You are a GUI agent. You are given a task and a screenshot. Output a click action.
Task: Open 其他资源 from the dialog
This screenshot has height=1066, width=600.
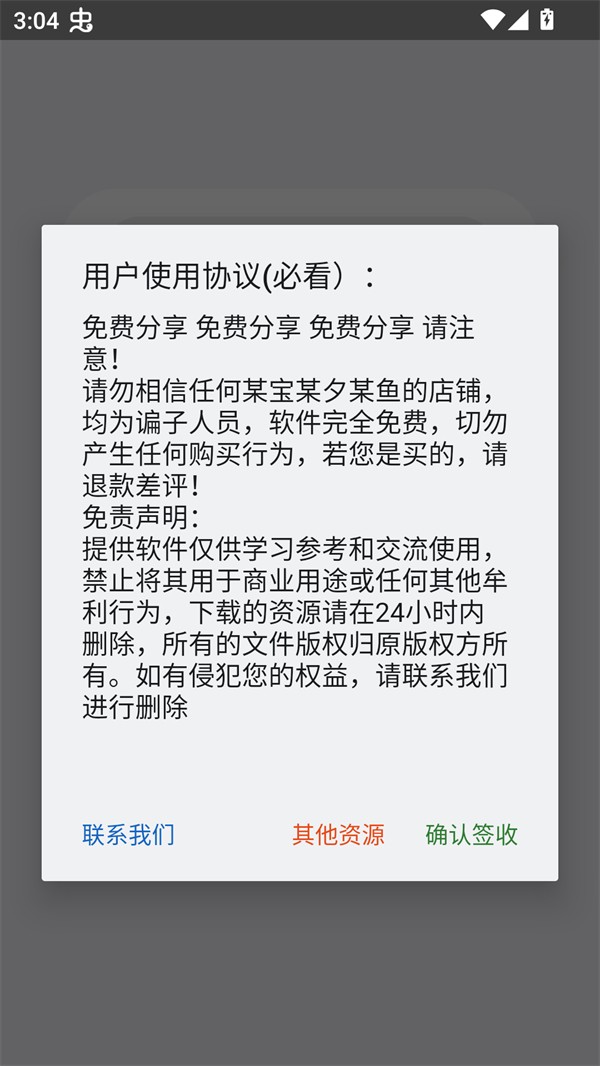click(x=338, y=835)
